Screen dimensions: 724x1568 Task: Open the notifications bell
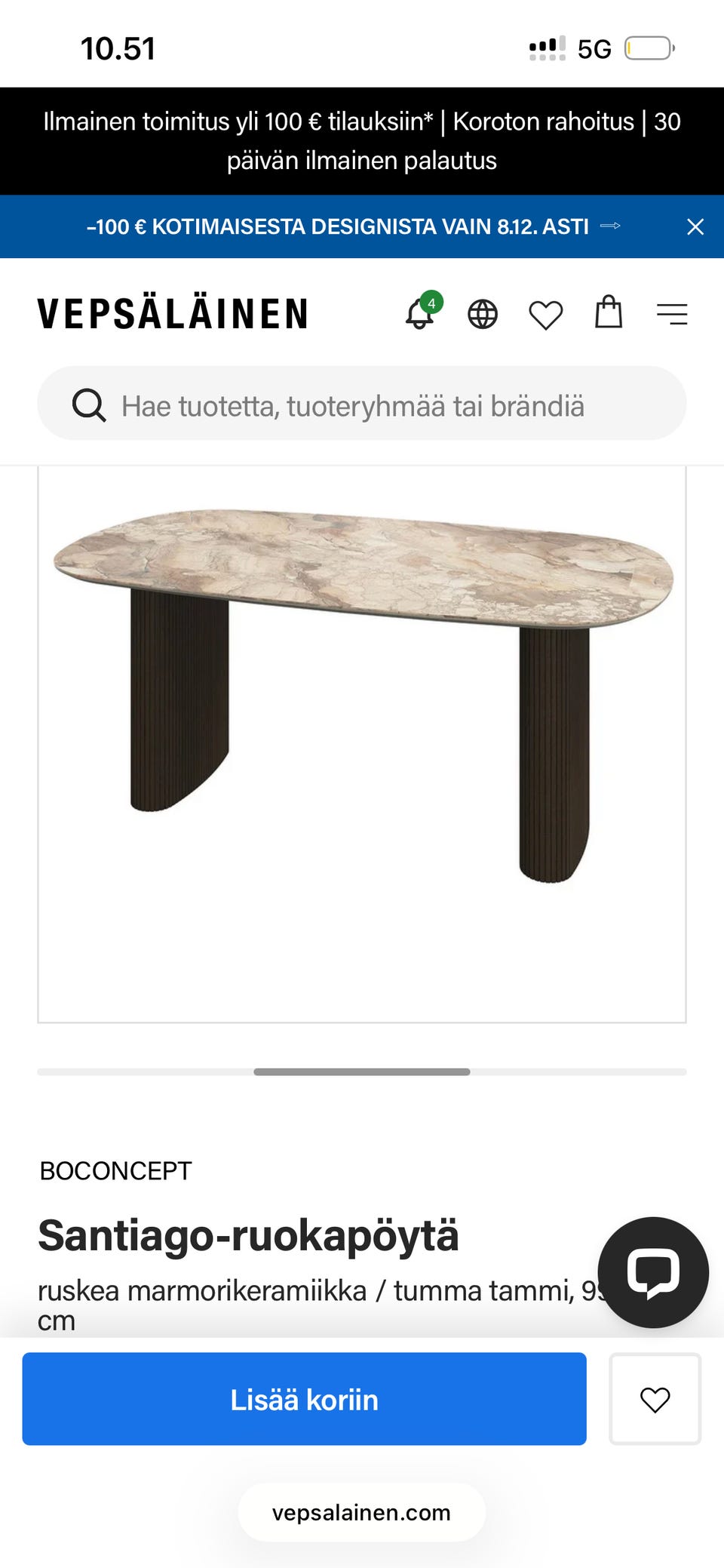pyautogui.click(x=420, y=314)
